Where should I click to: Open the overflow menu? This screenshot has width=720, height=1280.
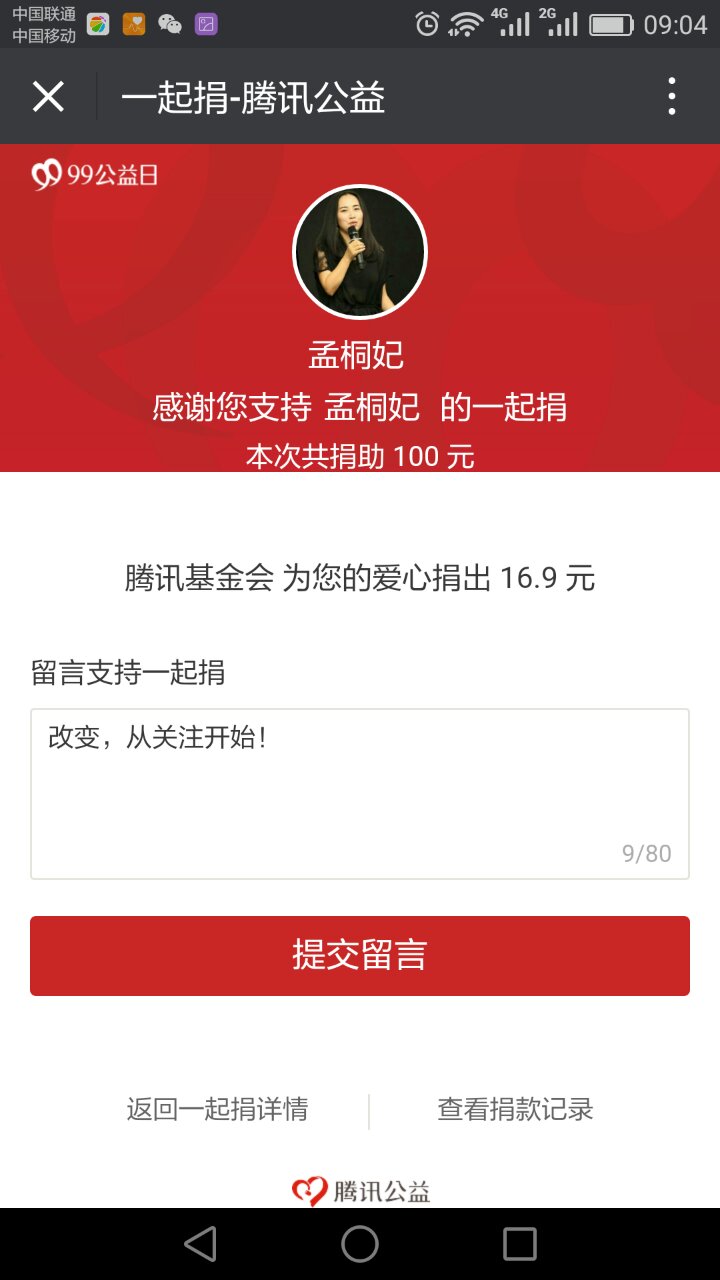click(671, 97)
